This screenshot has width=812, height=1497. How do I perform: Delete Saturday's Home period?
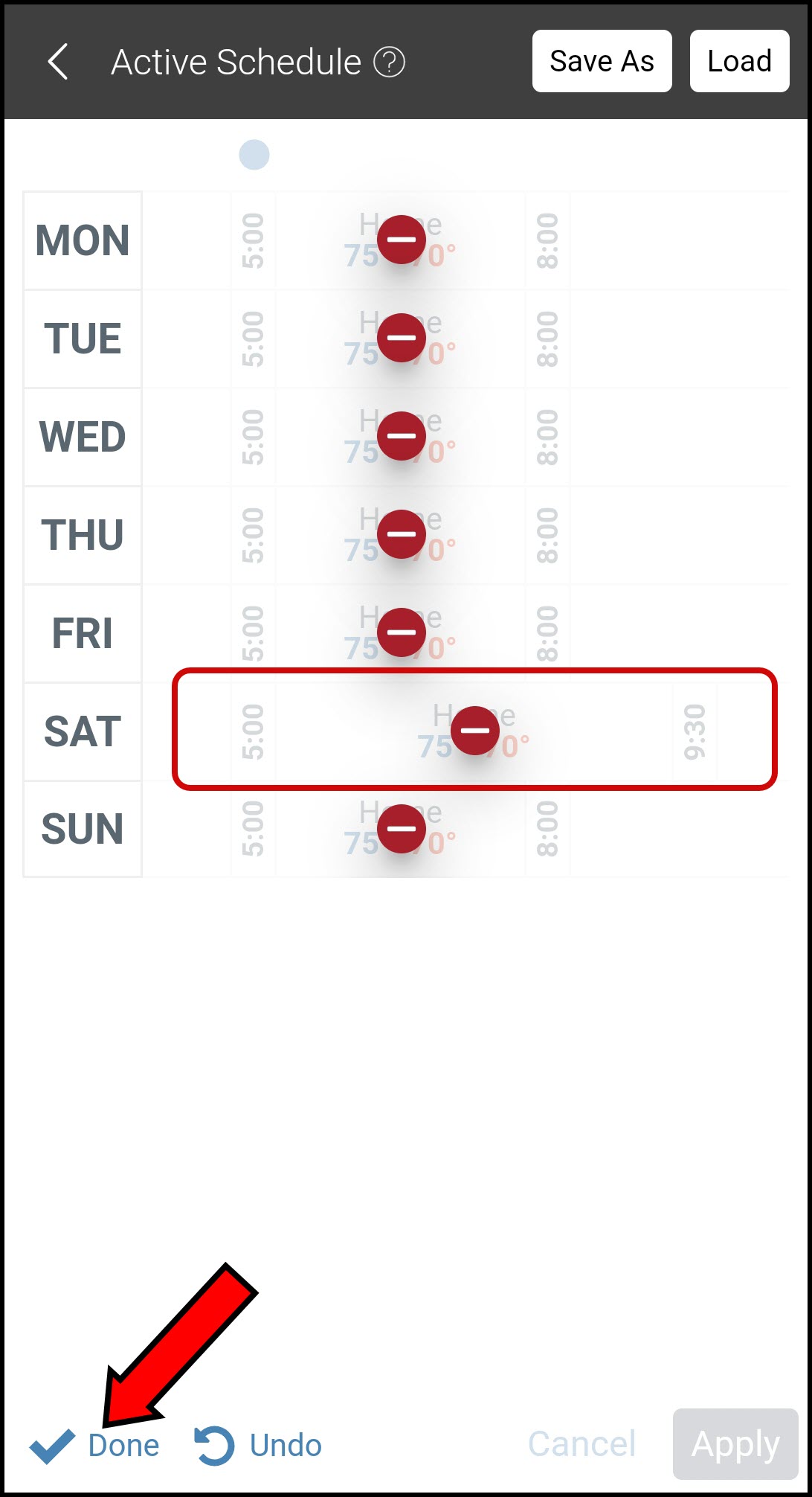[x=475, y=731]
